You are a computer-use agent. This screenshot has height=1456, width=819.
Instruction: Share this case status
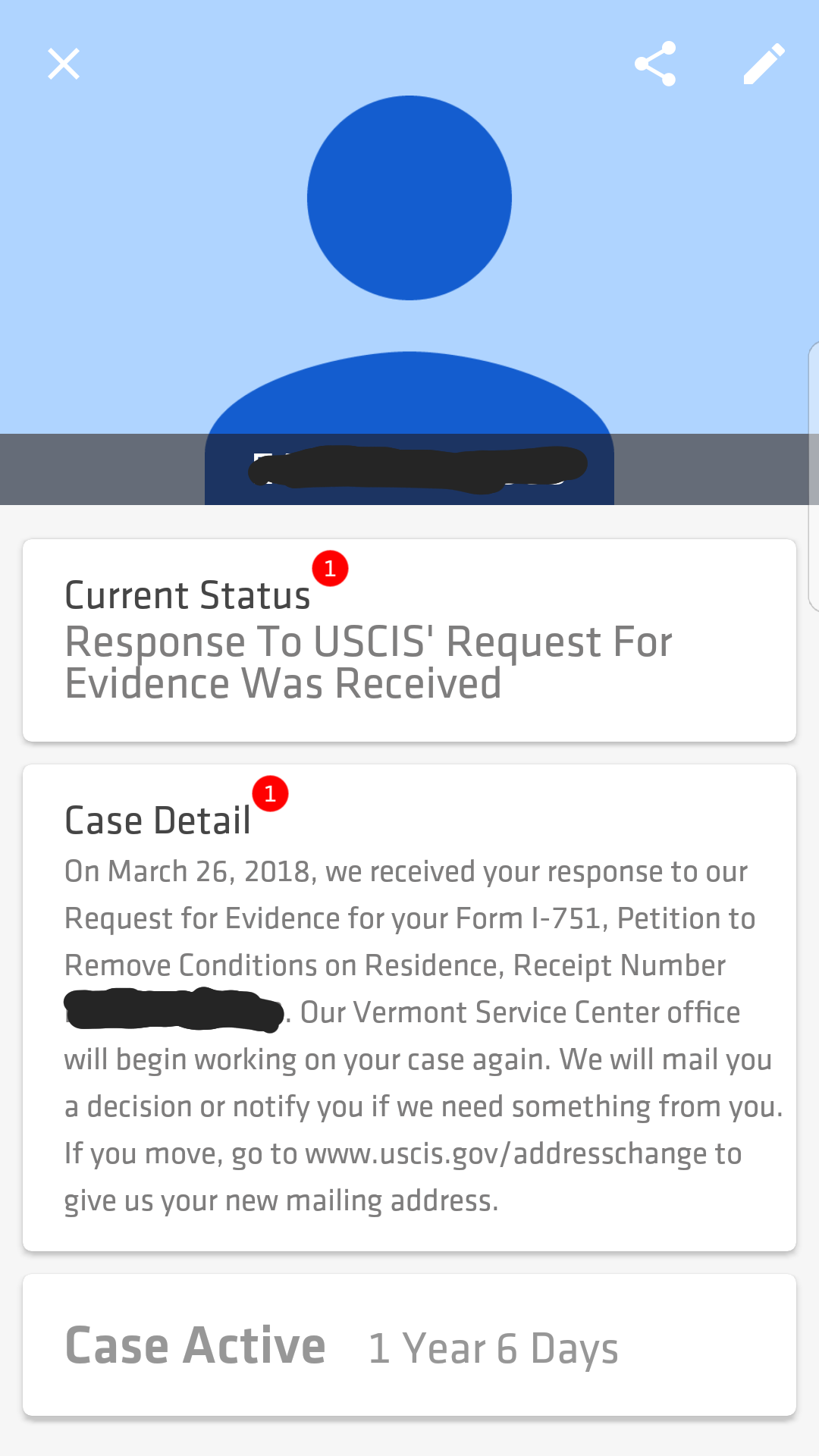point(655,64)
